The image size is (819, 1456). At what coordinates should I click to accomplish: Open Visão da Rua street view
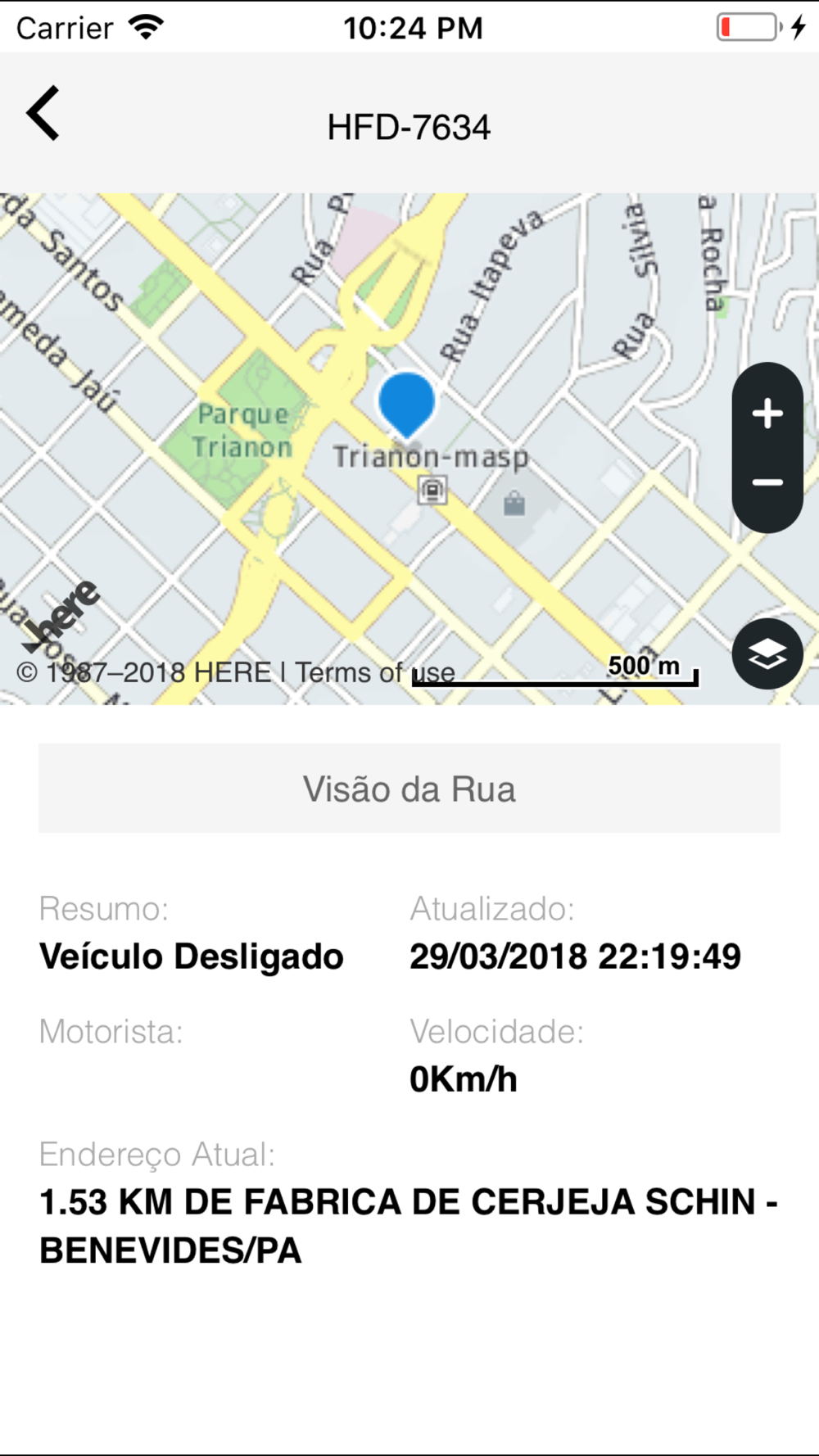(x=409, y=789)
